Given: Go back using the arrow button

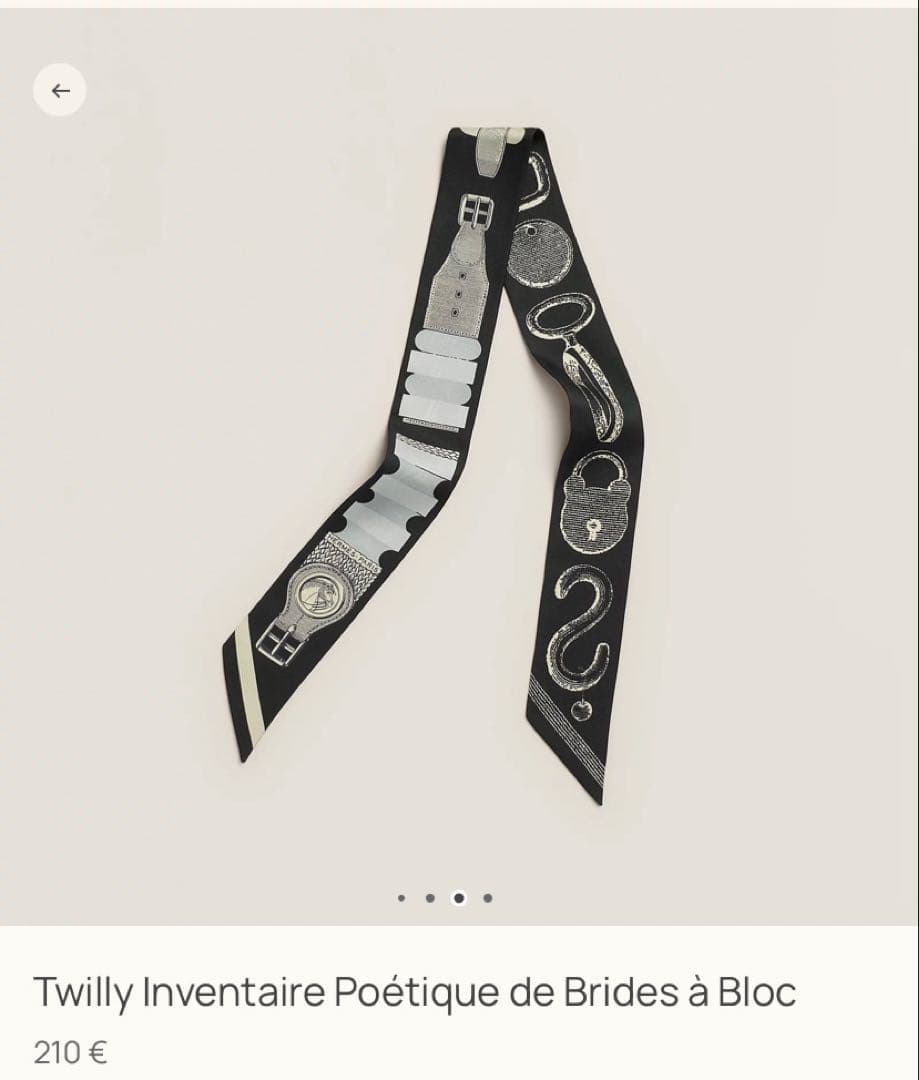Looking at the screenshot, I should click(60, 91).
